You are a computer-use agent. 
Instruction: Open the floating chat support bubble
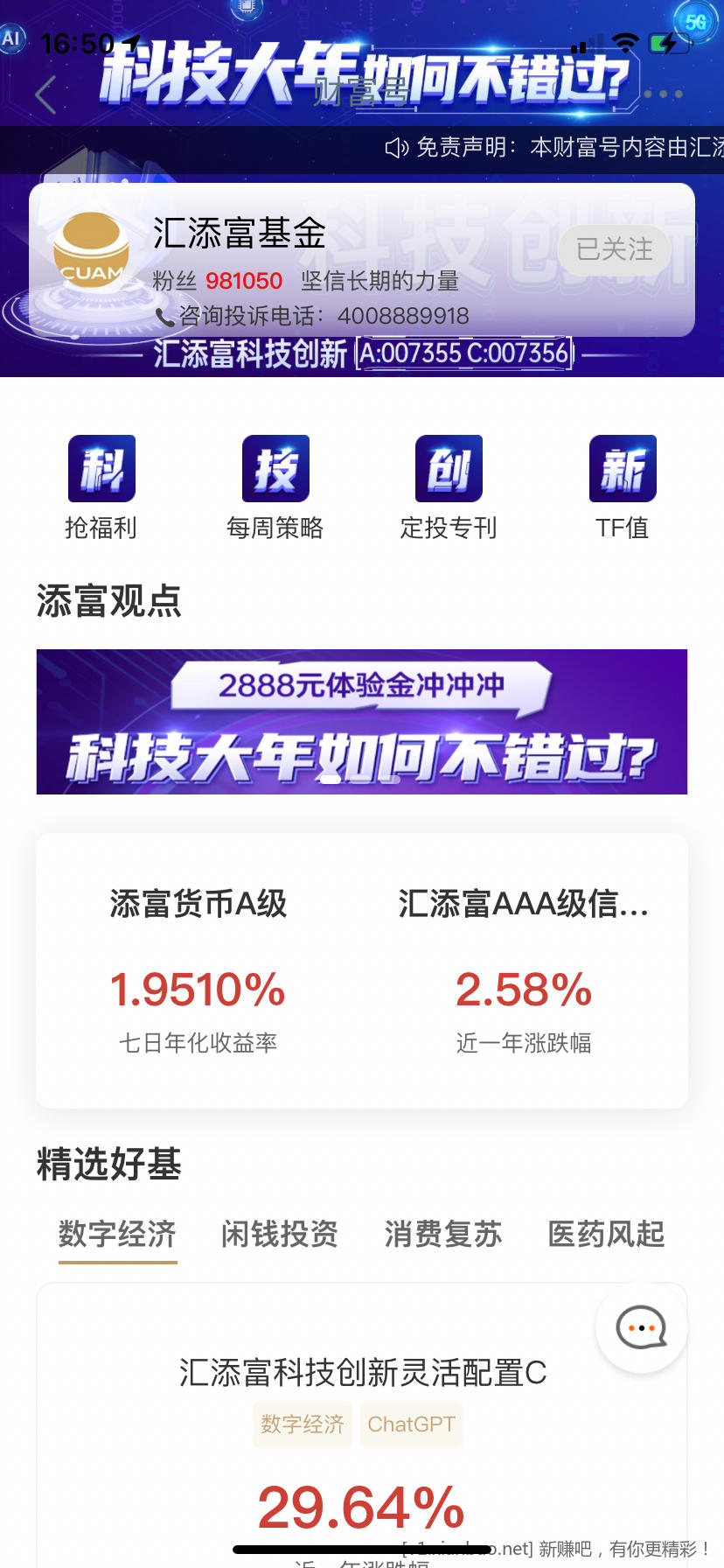pos(641,1328)
